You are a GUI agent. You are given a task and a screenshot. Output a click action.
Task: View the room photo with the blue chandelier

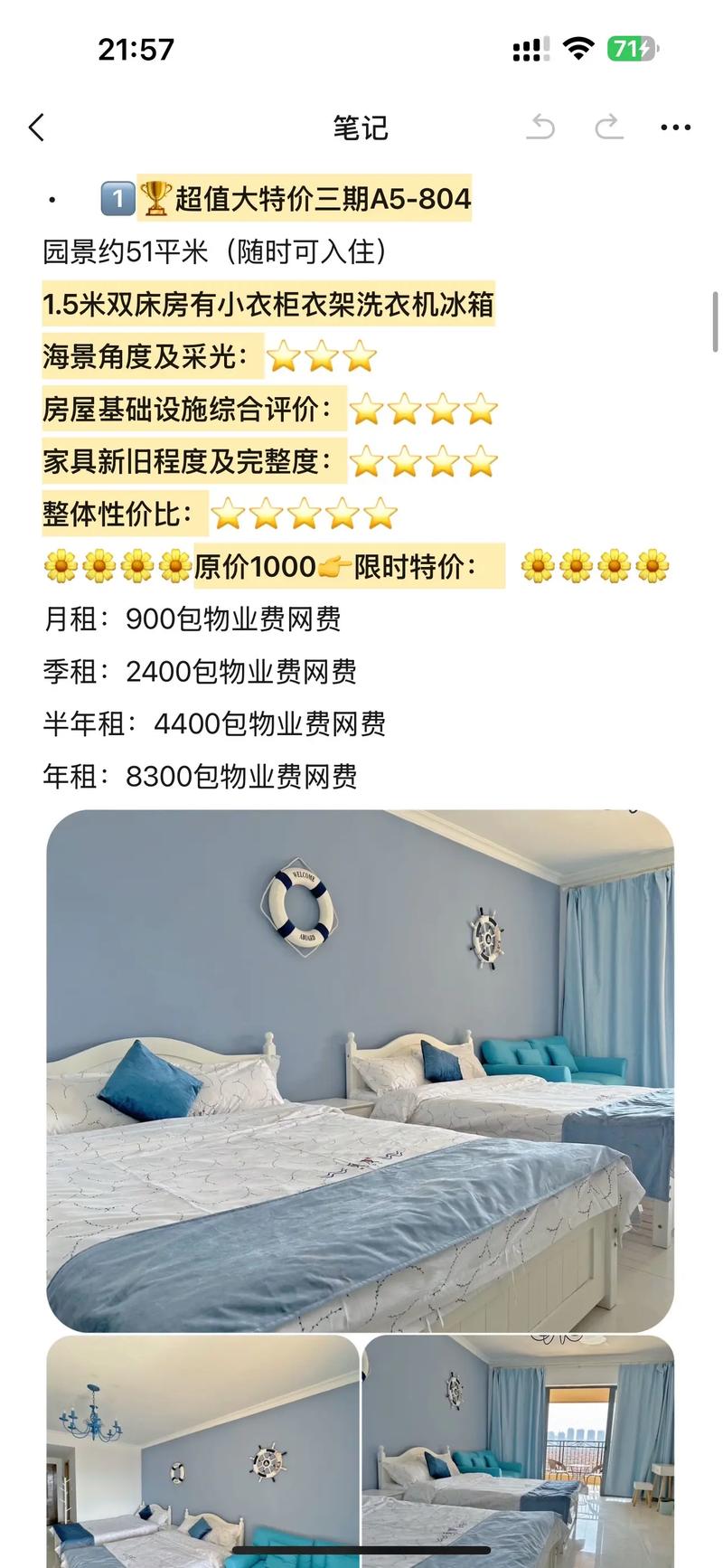(202, 1450)
